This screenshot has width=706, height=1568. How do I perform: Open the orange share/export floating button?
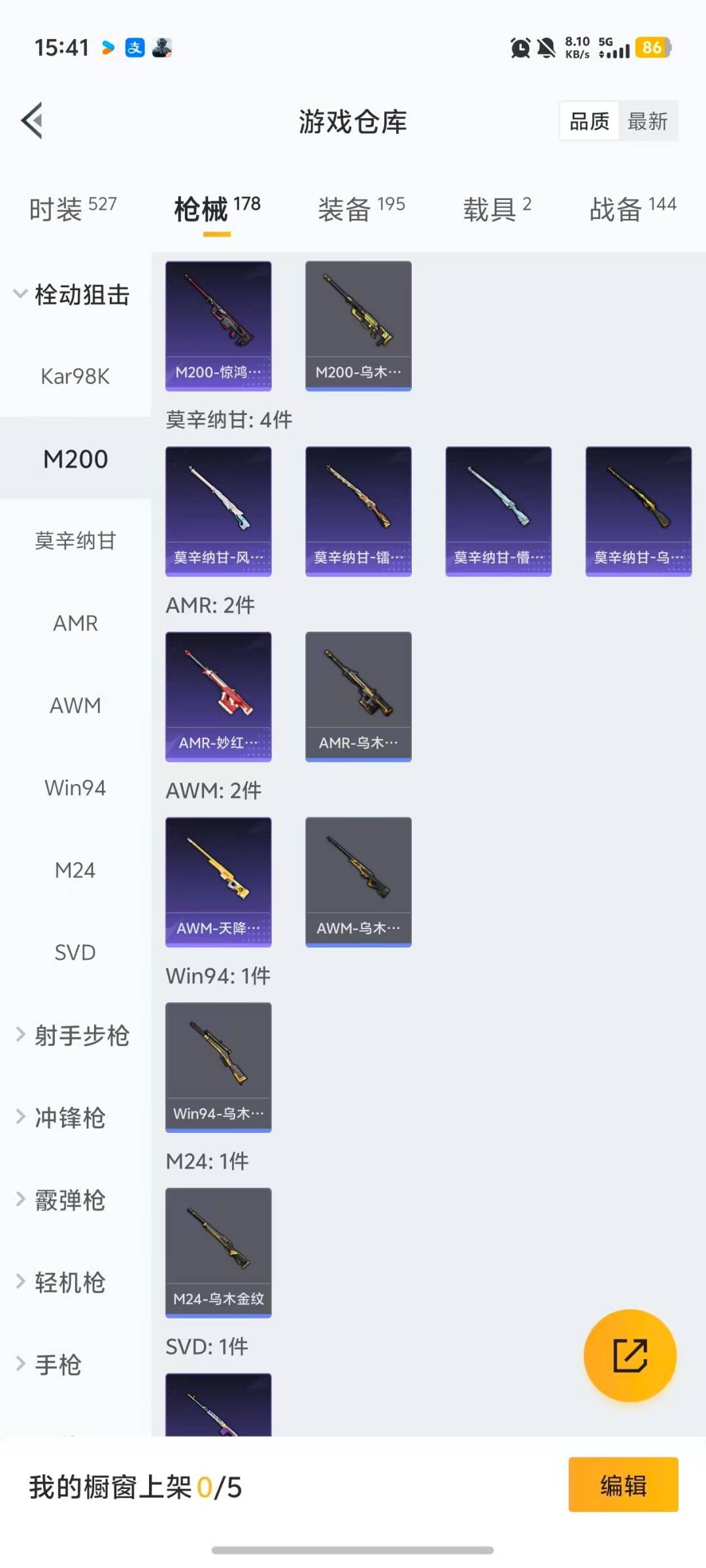pyautogui.click(x=630, y=1356)
